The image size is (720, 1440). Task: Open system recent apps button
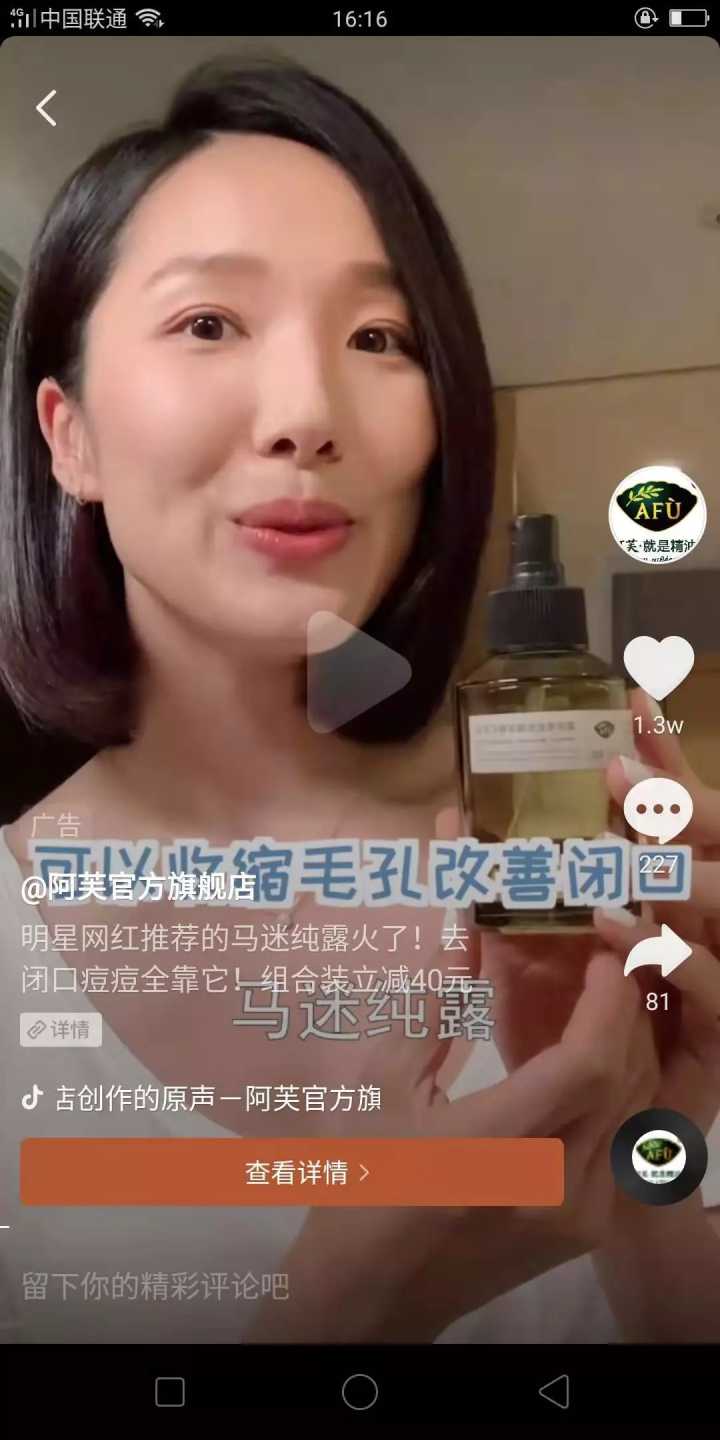170,1391
